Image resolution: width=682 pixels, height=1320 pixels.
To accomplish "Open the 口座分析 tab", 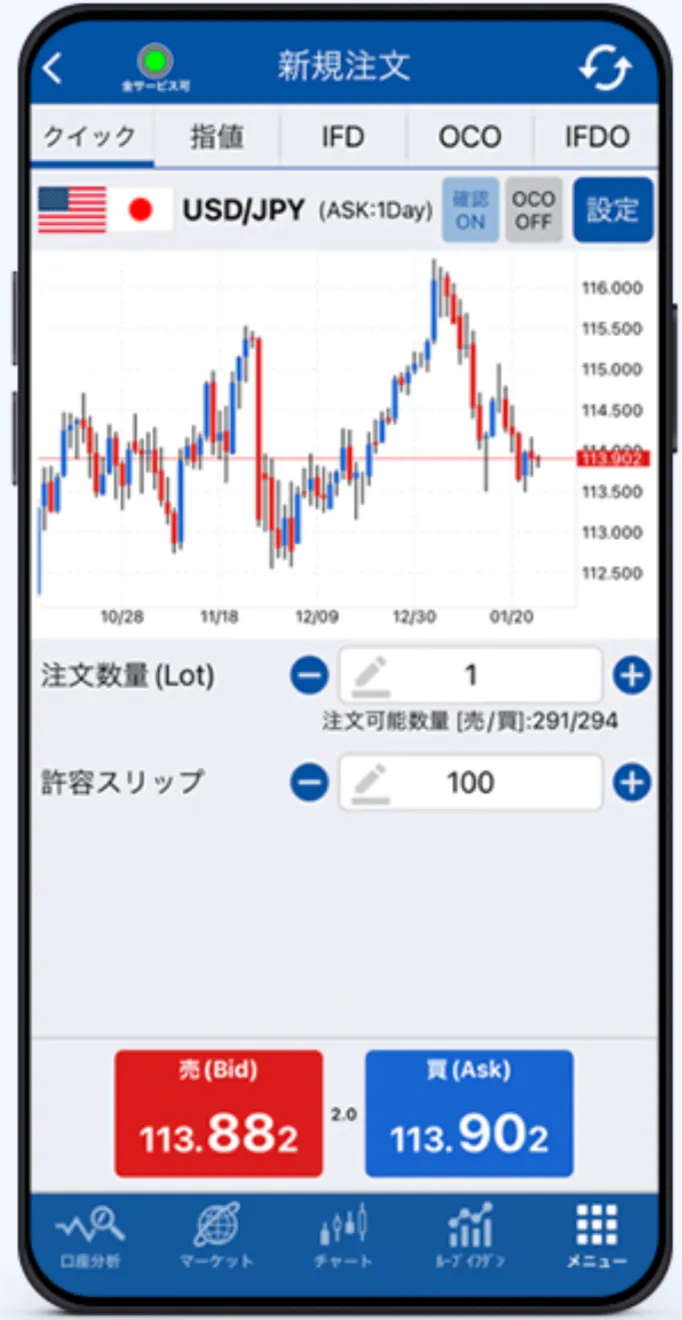I will [89, 1237].
